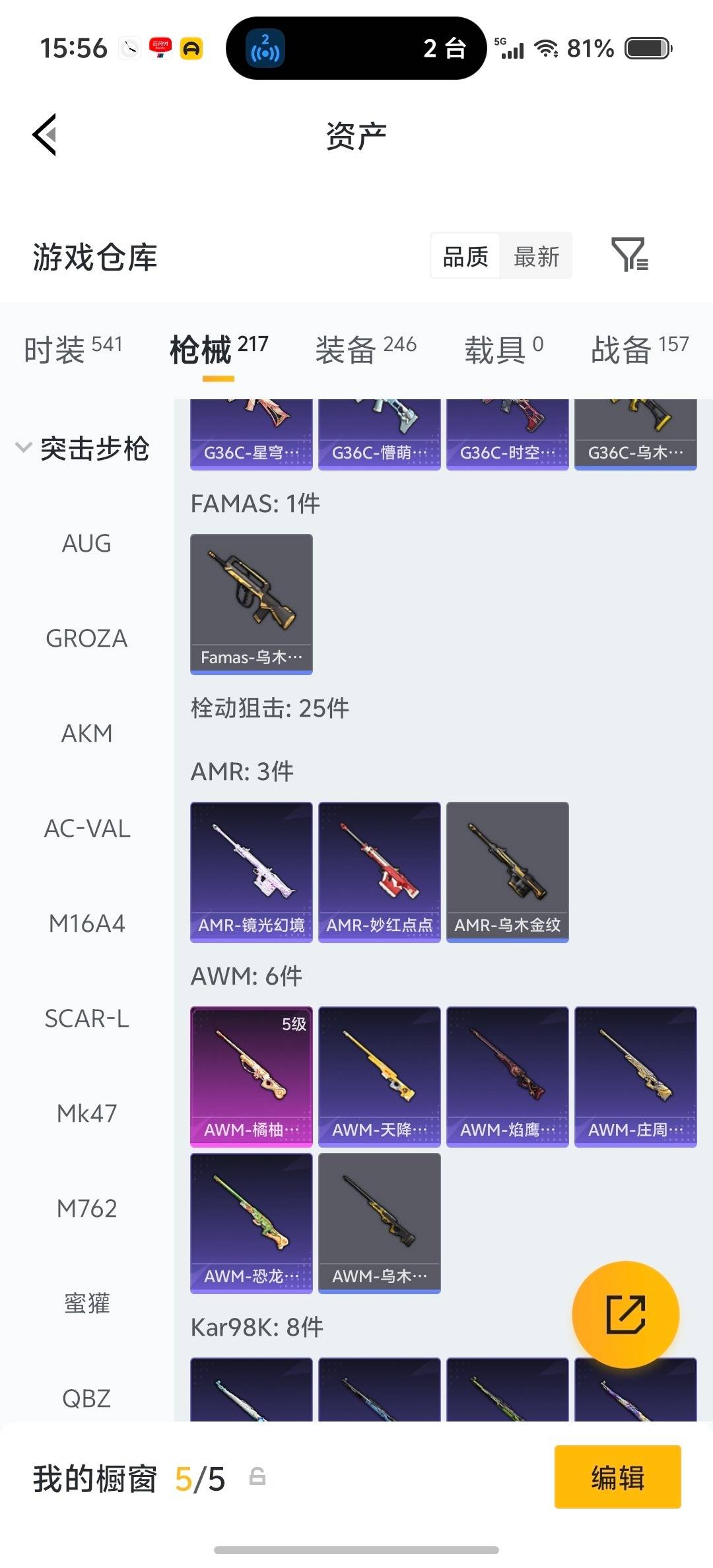Tap the red app icon in the status bar

pyautogui.click(x=159, y=48)
